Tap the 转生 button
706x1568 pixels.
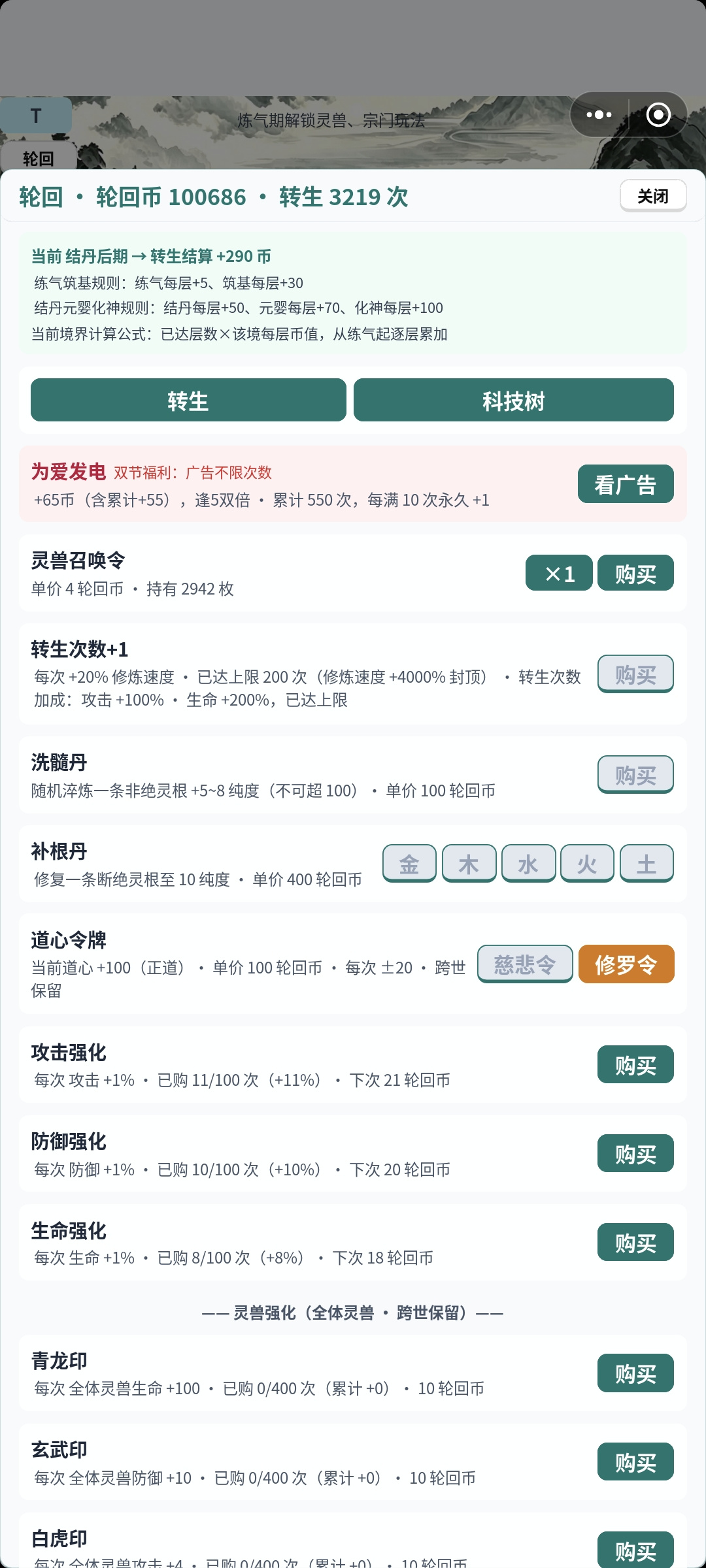pyautogui.click(x=188, y=400)
